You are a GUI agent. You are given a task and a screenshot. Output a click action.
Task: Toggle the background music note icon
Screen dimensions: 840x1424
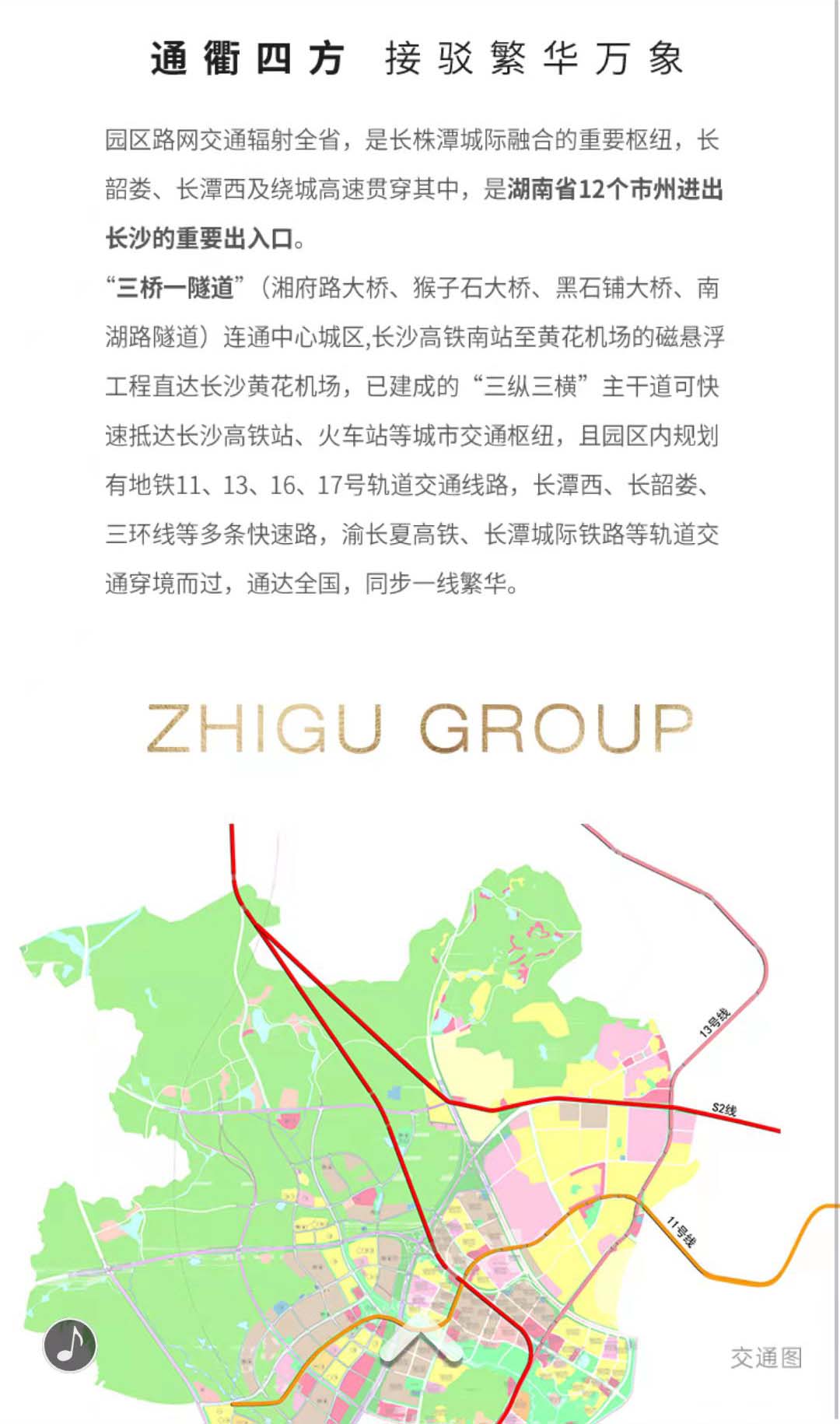pyautogui.click(x=70, y=1345)
